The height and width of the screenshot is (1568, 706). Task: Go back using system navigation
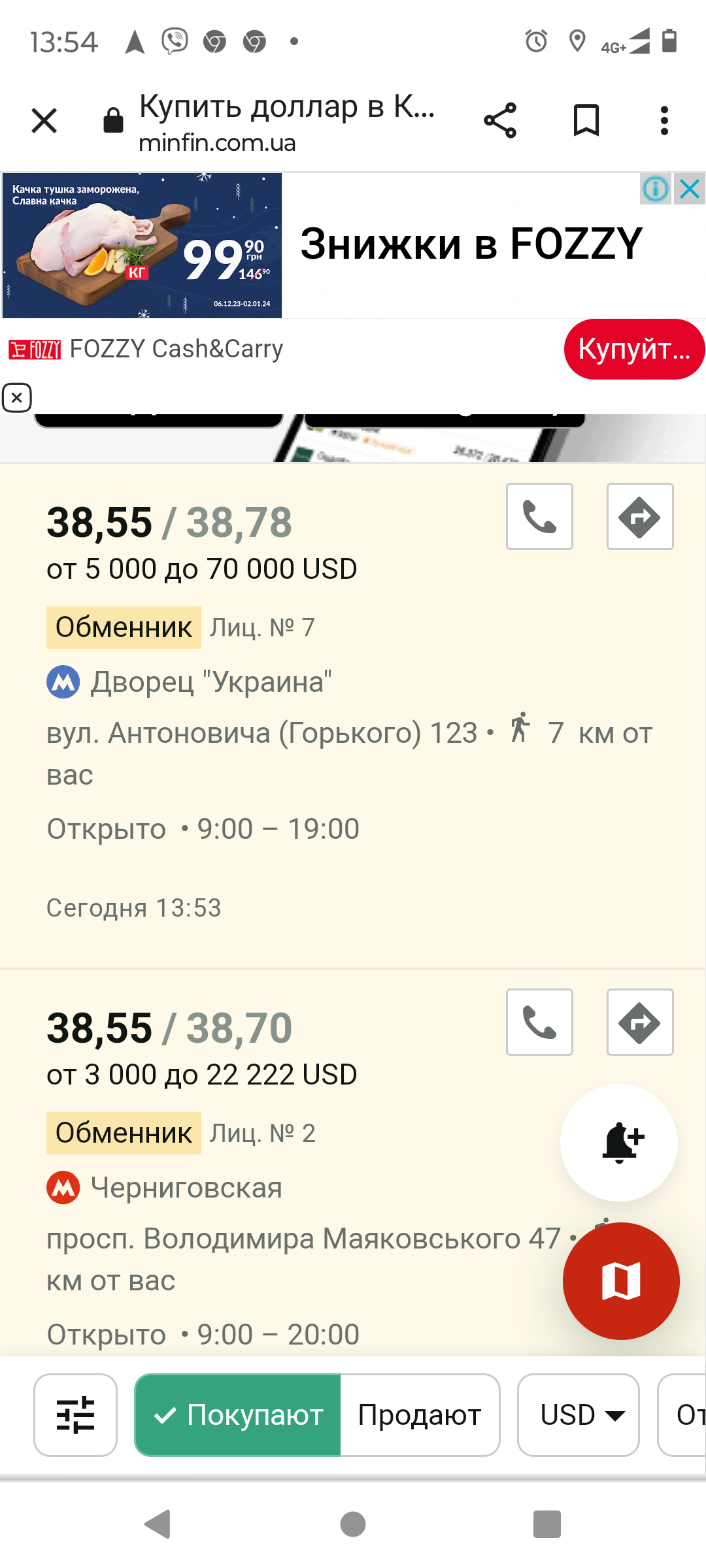click(x=158, y=1524)
